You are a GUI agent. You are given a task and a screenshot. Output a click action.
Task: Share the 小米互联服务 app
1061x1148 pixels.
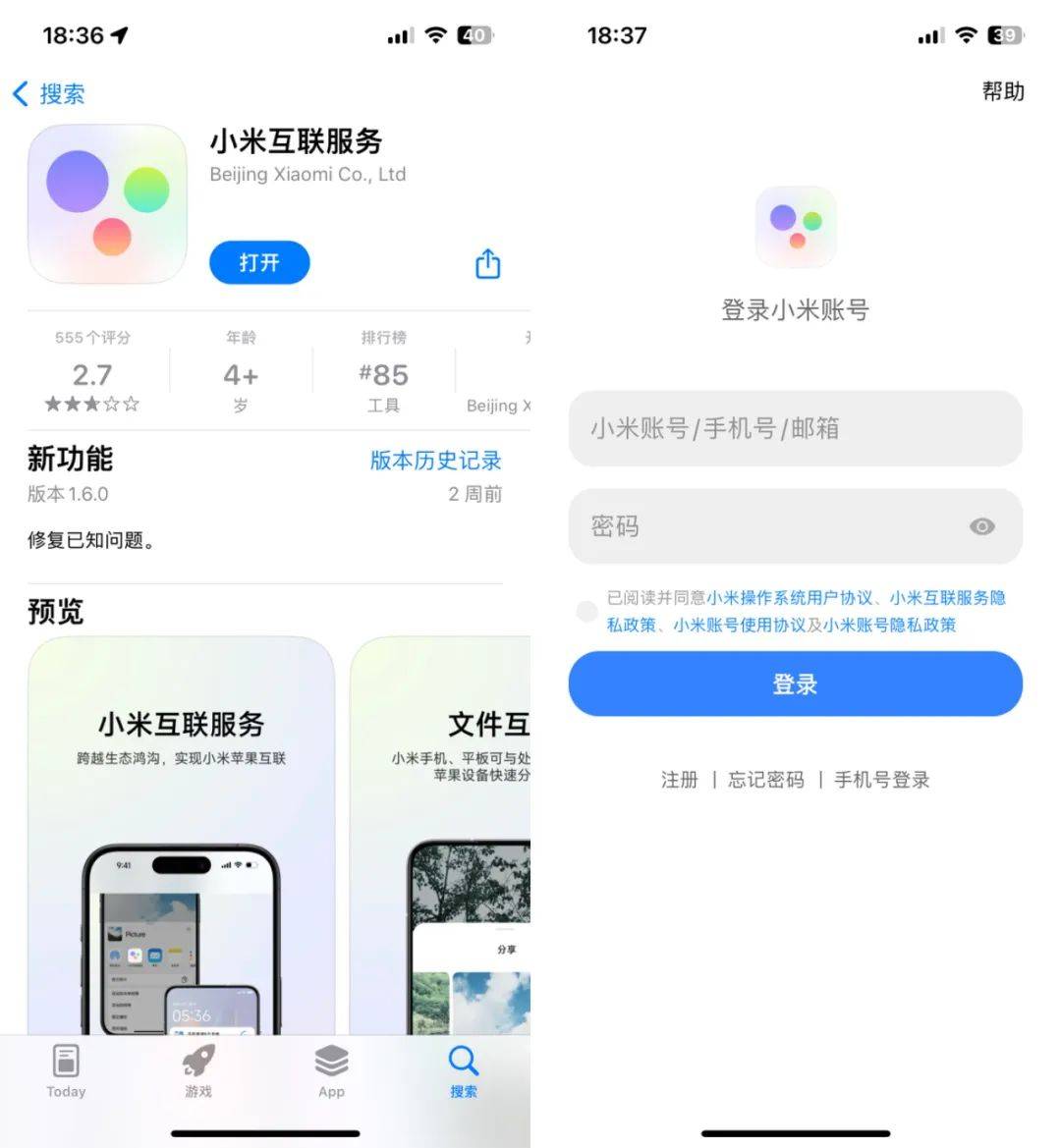click(488, 263)
